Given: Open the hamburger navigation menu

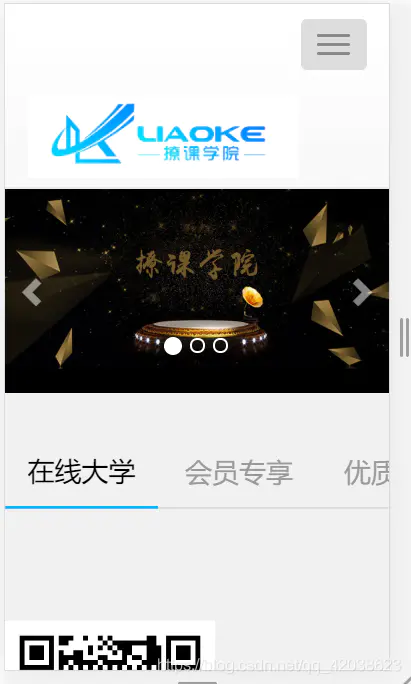Looking at the screenshot, I should pos(334,44).
